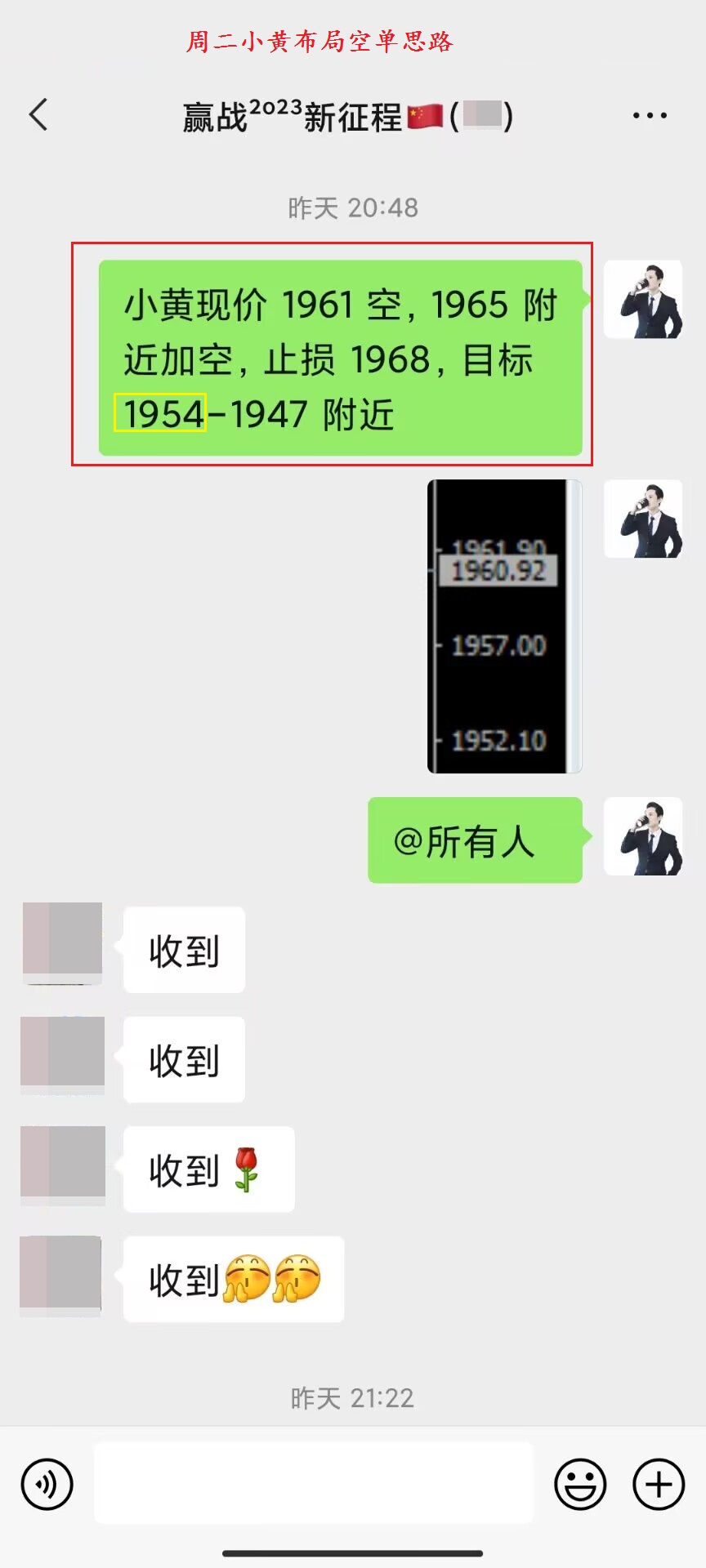This screenshot has width=706, height=1568.
Task: Go back from the group chat
Action: (x=38, y=114)
